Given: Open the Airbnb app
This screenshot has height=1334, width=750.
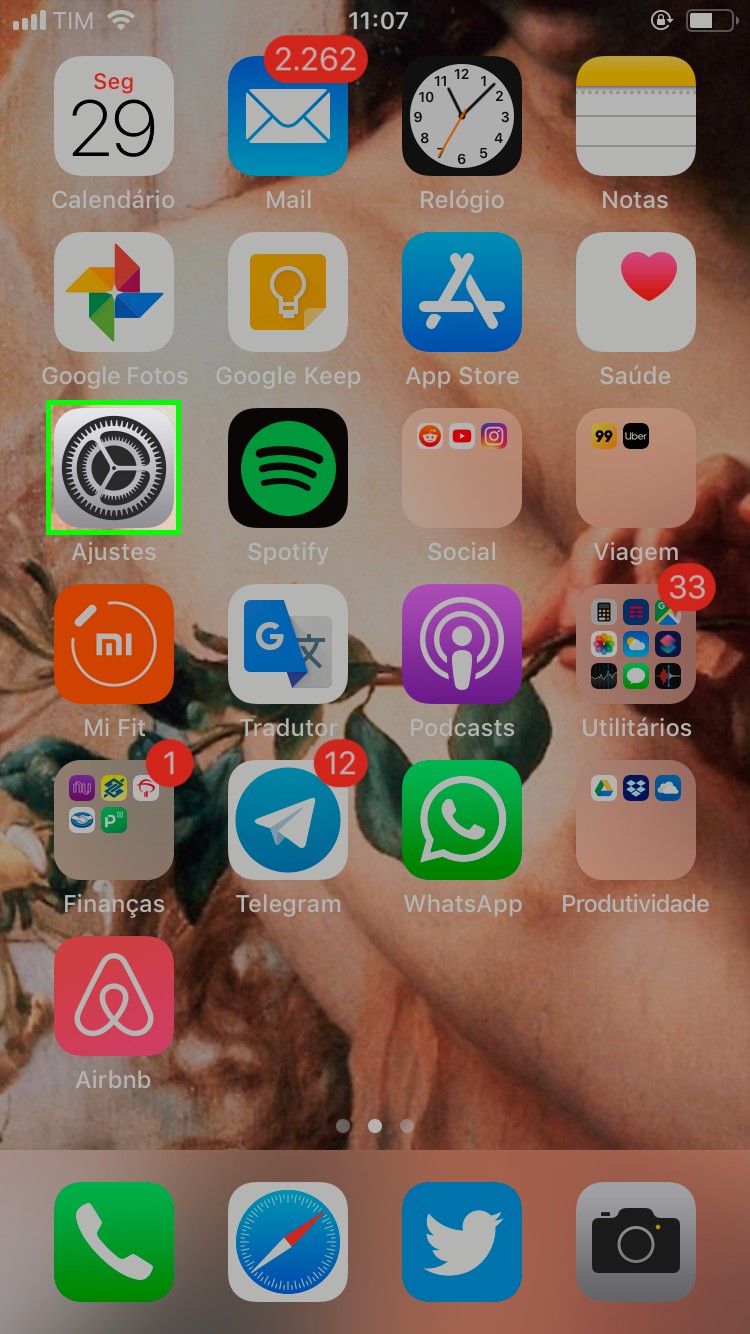Looking at the screenshot, I should coord(113,996).
